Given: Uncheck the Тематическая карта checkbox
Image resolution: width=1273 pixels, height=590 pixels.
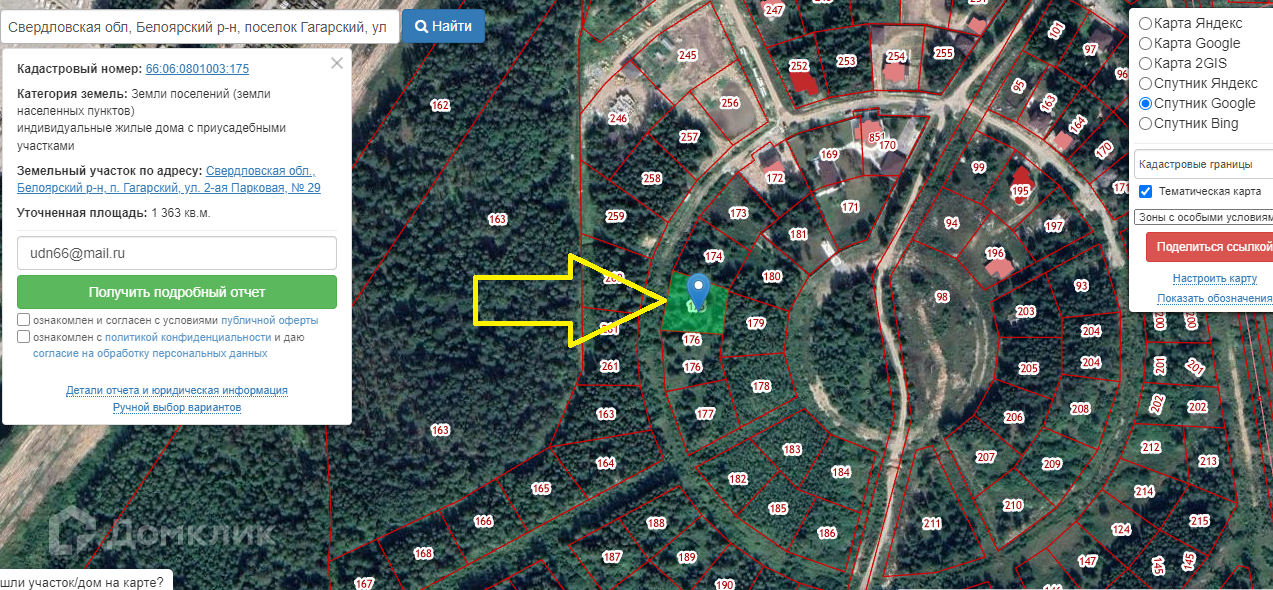Looking at the screenshot, I should pos(1146,191).
